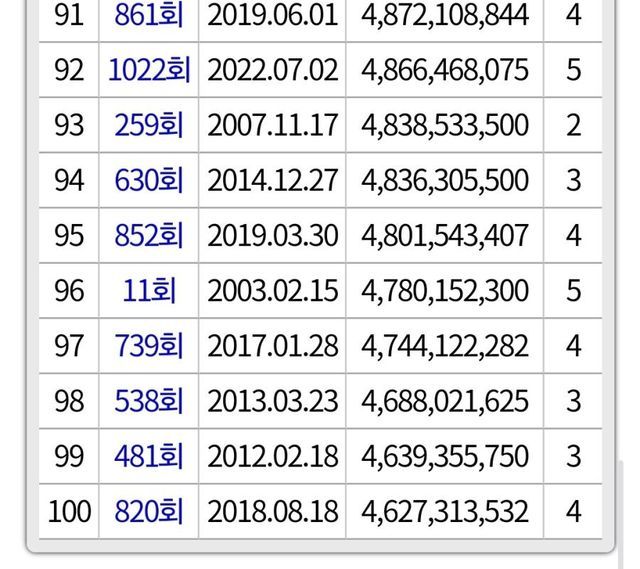Open the 481회 draw link
This screenshot has width=640, height=569.
click(x=149, y=457)
